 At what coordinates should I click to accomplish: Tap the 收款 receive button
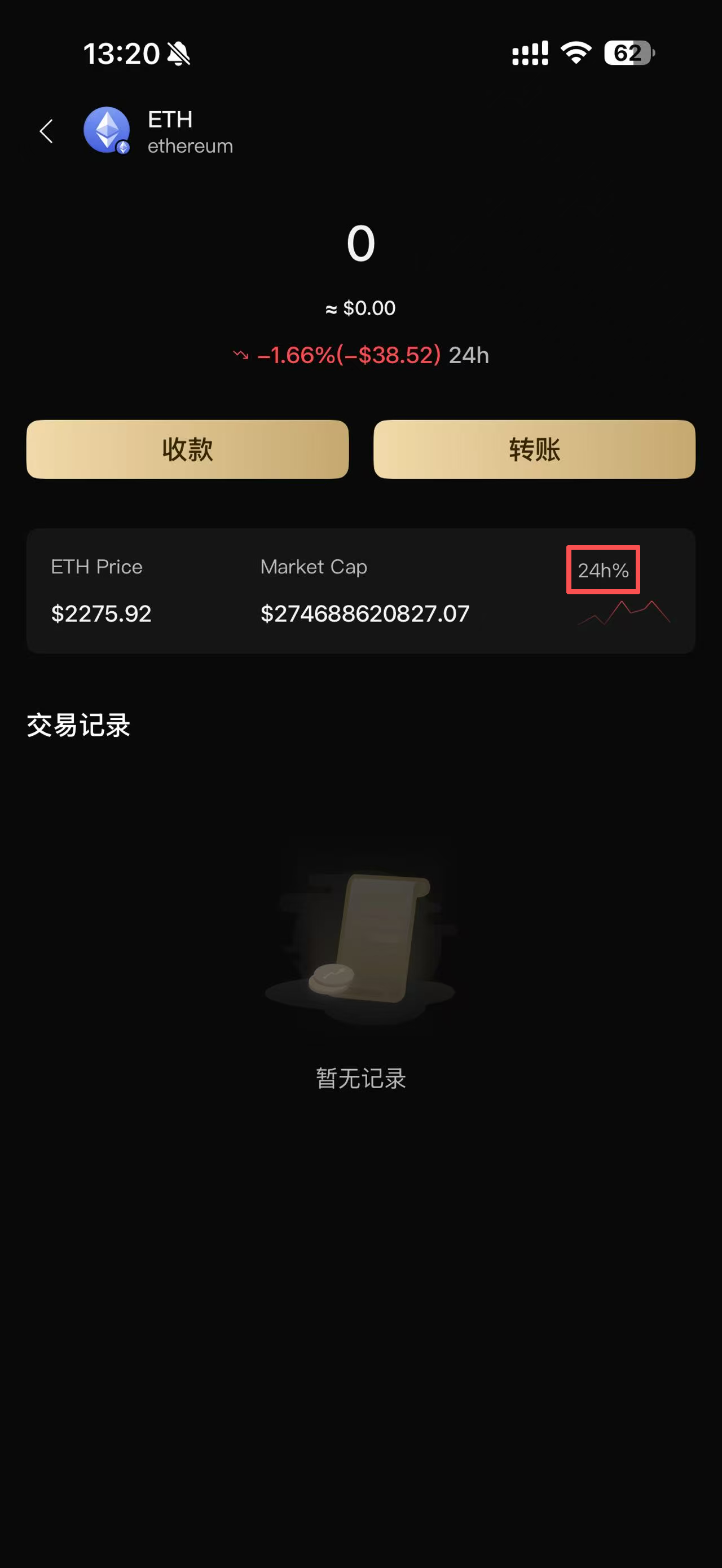click(x=187, y=449)
